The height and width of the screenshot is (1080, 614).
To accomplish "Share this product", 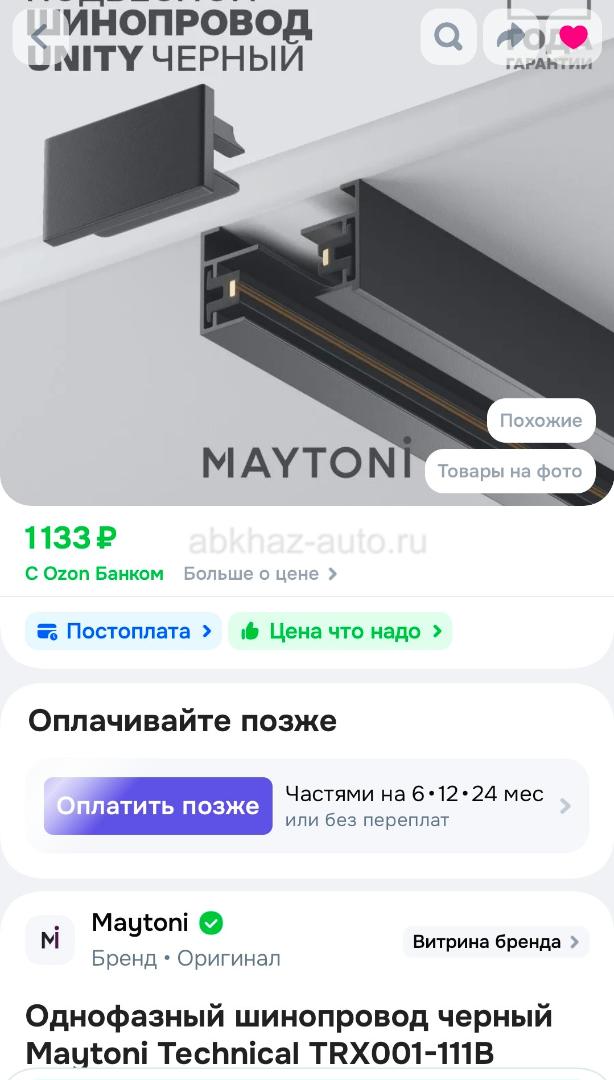I will point(511,38).
